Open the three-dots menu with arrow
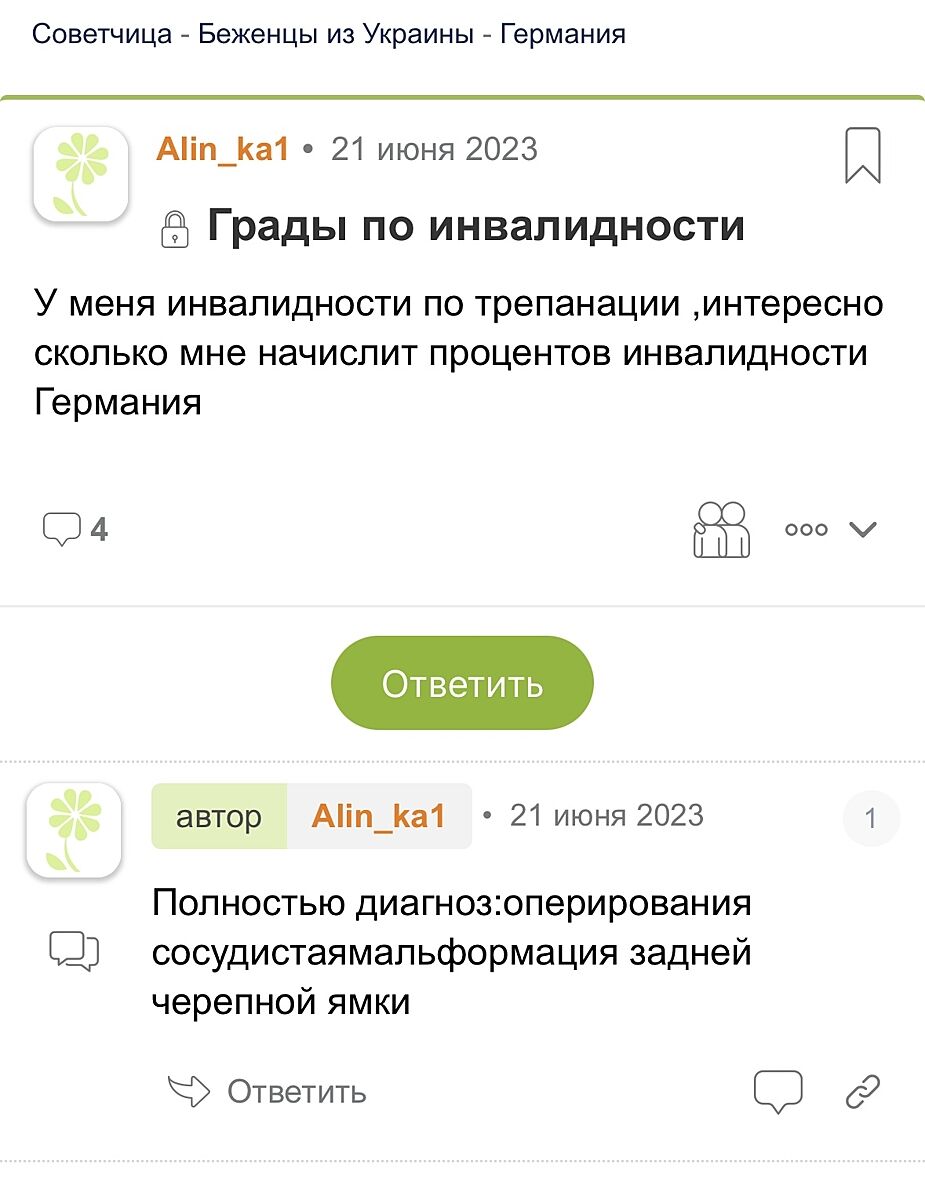 [830, 530]
